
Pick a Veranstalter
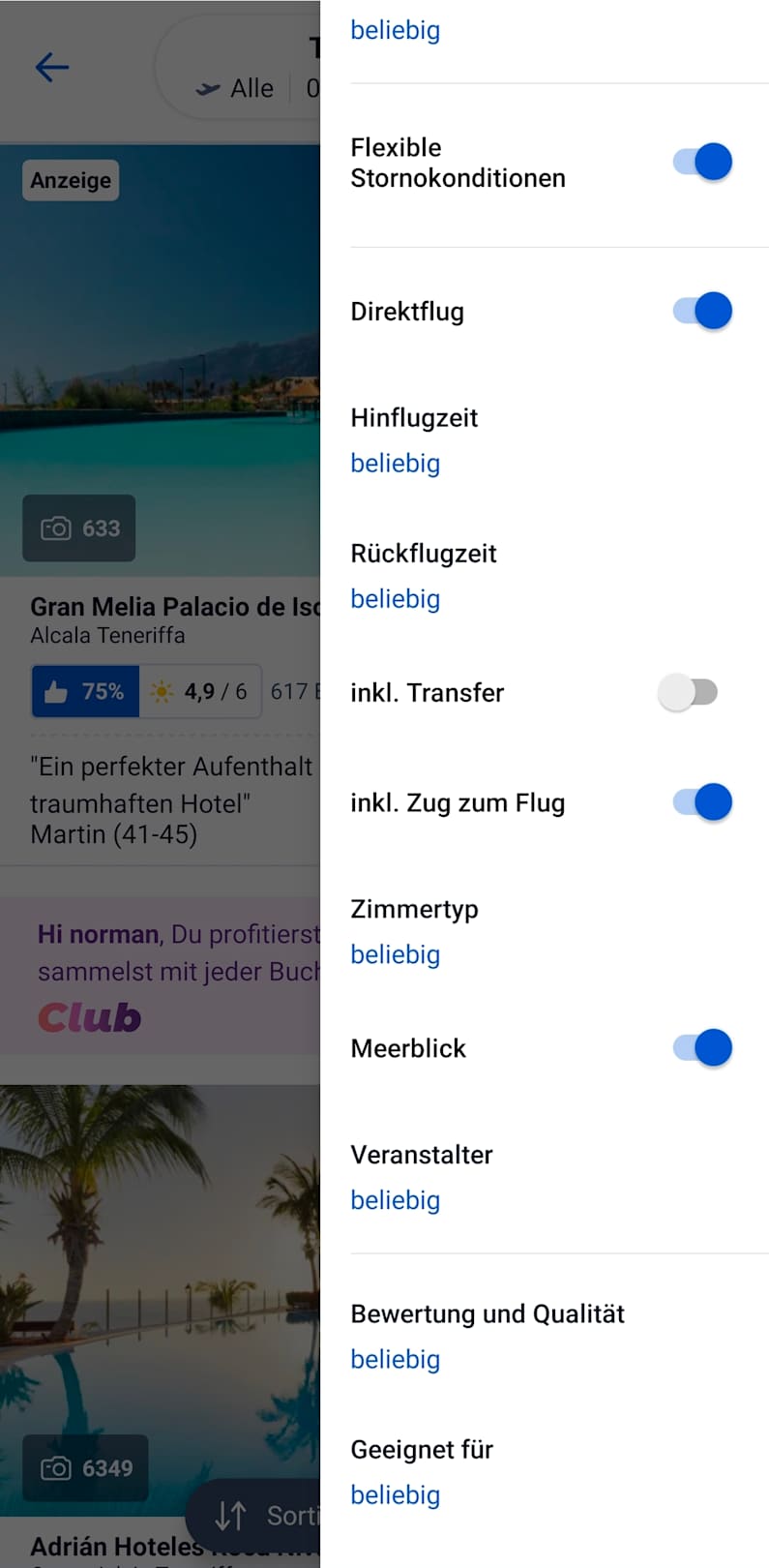(395, 1200)
